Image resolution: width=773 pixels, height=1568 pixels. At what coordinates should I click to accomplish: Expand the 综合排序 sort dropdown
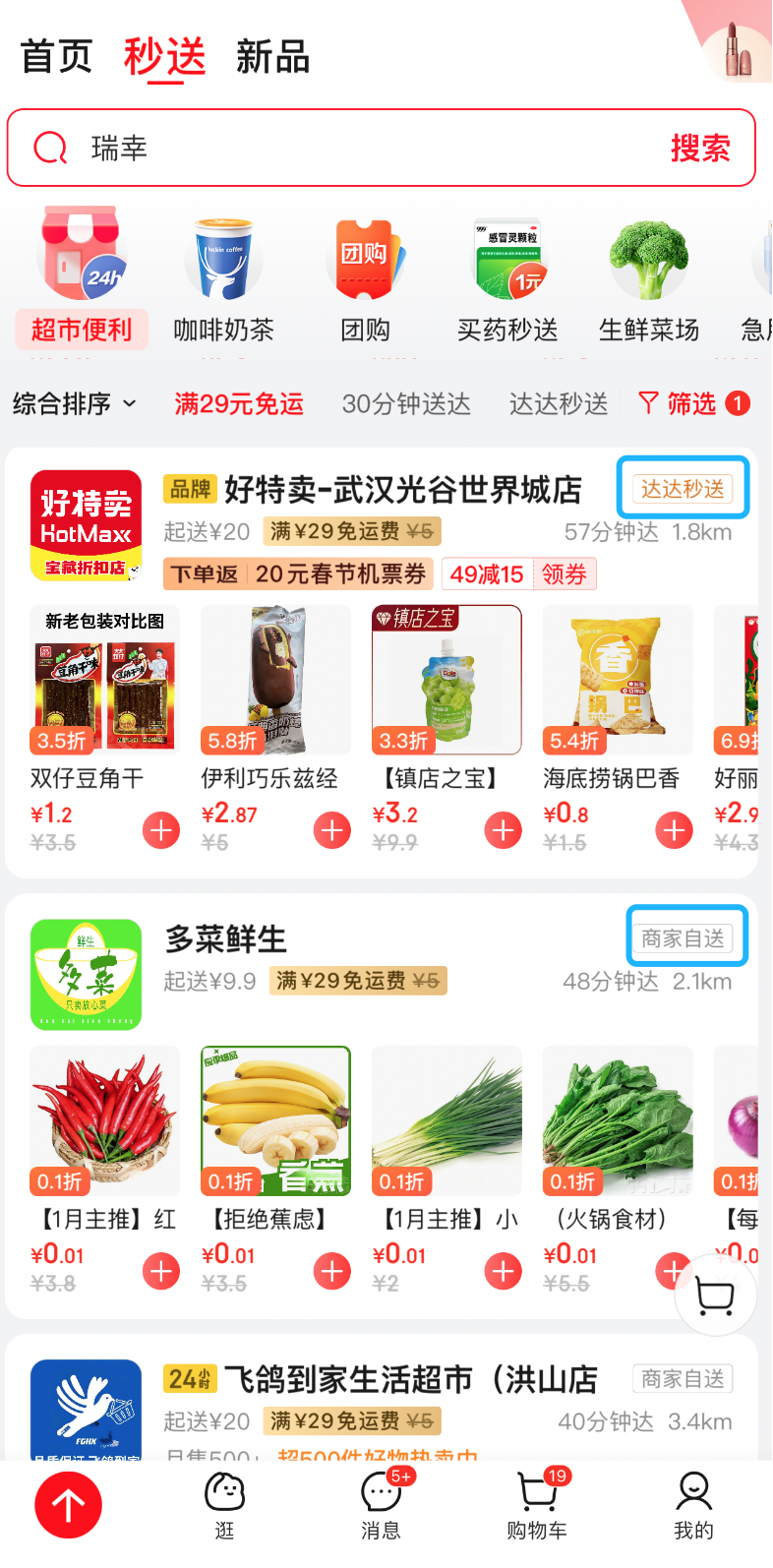pos(75,403)
